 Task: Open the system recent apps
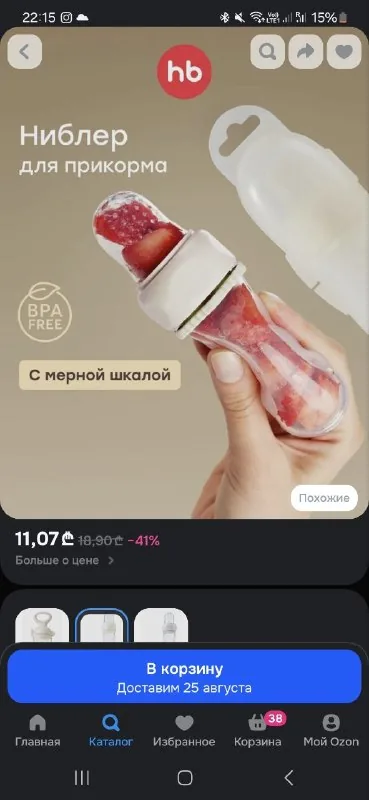coord(82,778)
